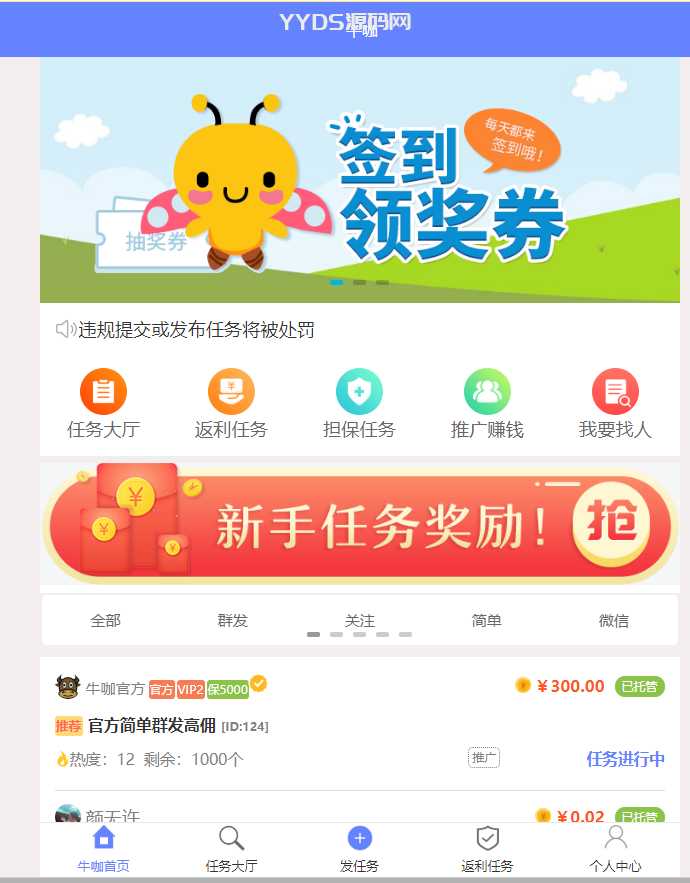Select the 关注 filter tab
Viewport: 690px width, 883px height.
coord(359,620)
